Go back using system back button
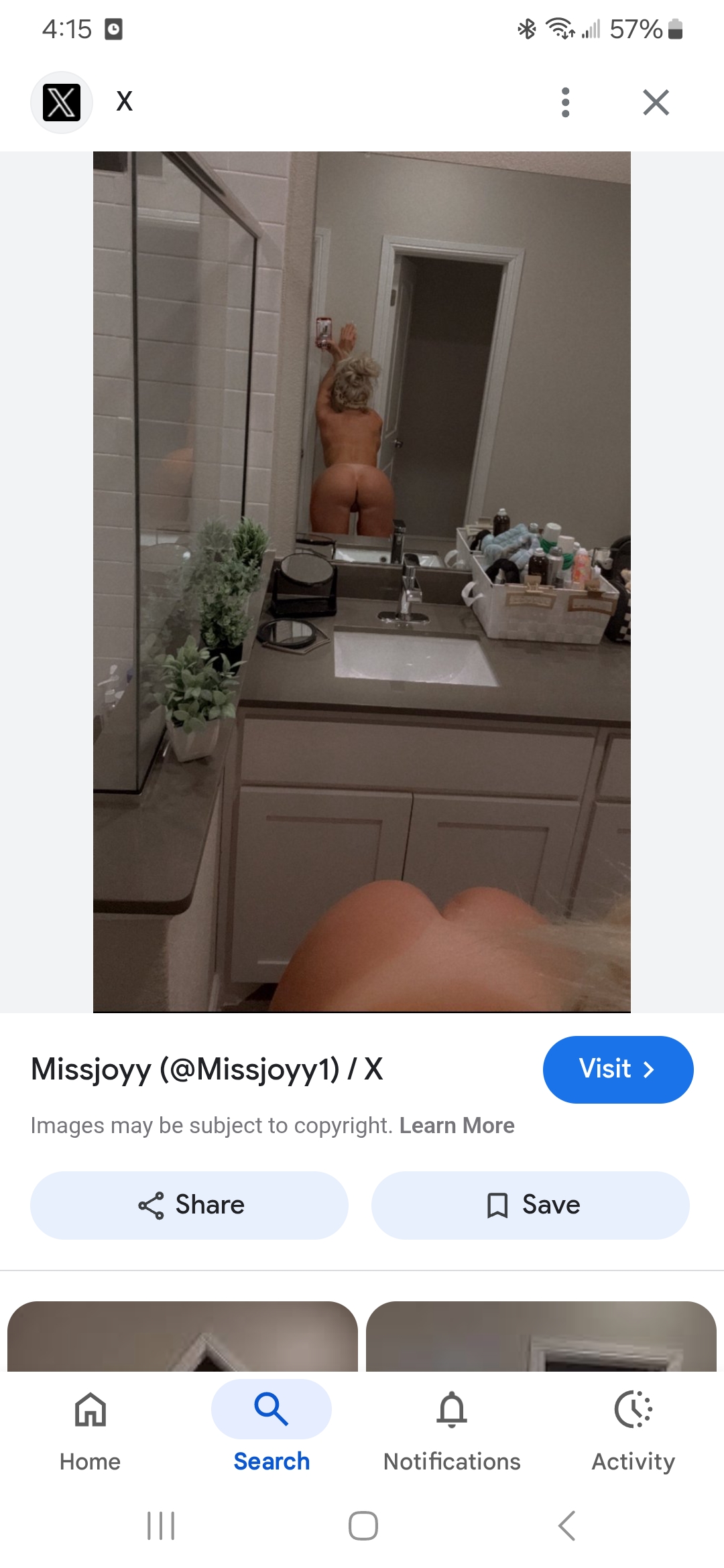724x1568 pixels. click(566, 1526)
